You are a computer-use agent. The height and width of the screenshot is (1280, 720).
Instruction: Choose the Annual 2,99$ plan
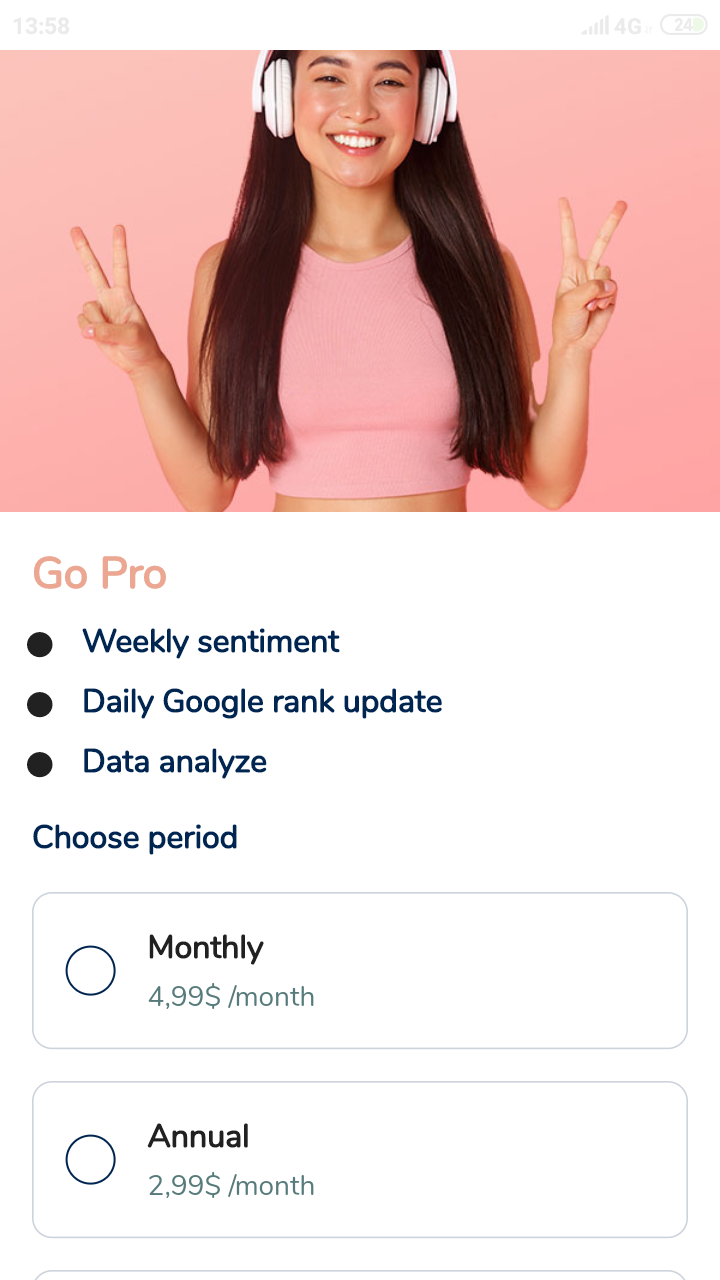click(91, 1159)
